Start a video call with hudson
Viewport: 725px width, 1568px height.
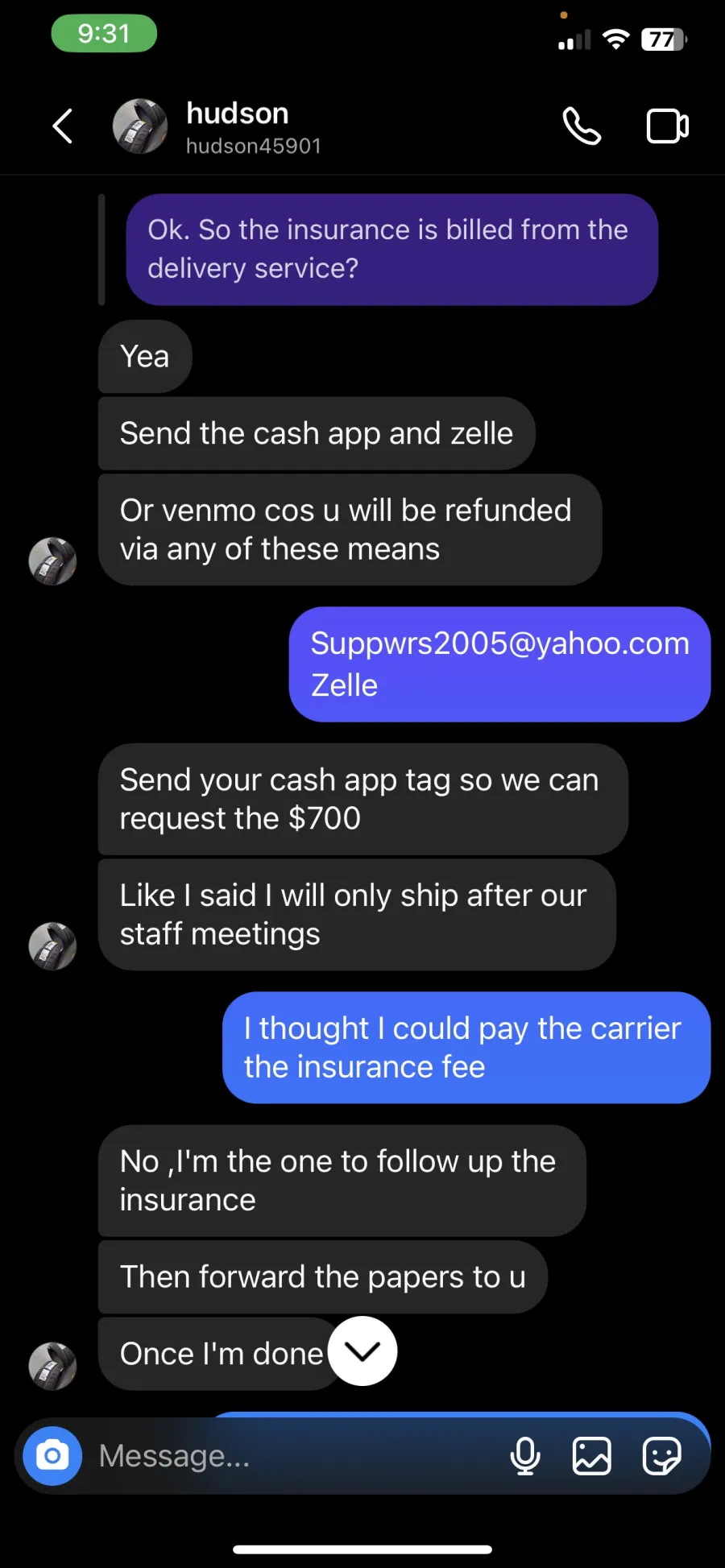pos(668,126)
